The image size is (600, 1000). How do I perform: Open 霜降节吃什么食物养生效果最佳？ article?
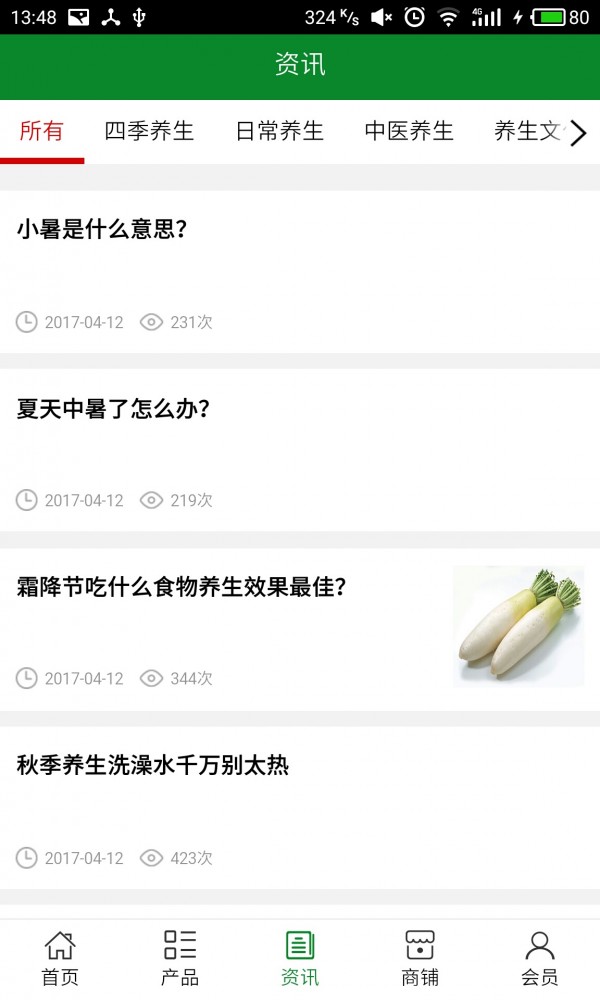(x=182, y=587)
